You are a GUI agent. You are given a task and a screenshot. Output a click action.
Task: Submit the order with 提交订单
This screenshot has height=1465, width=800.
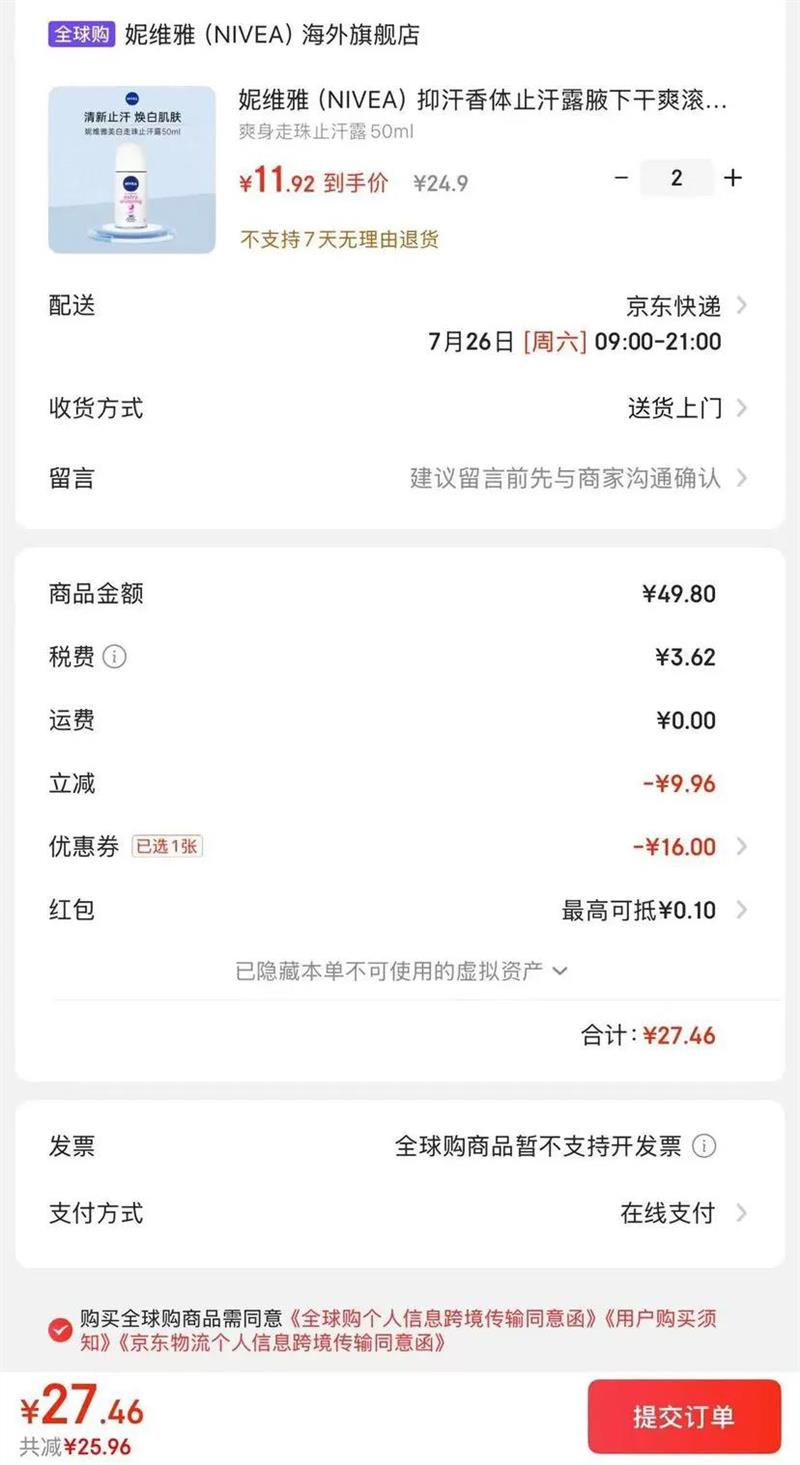683,1416
